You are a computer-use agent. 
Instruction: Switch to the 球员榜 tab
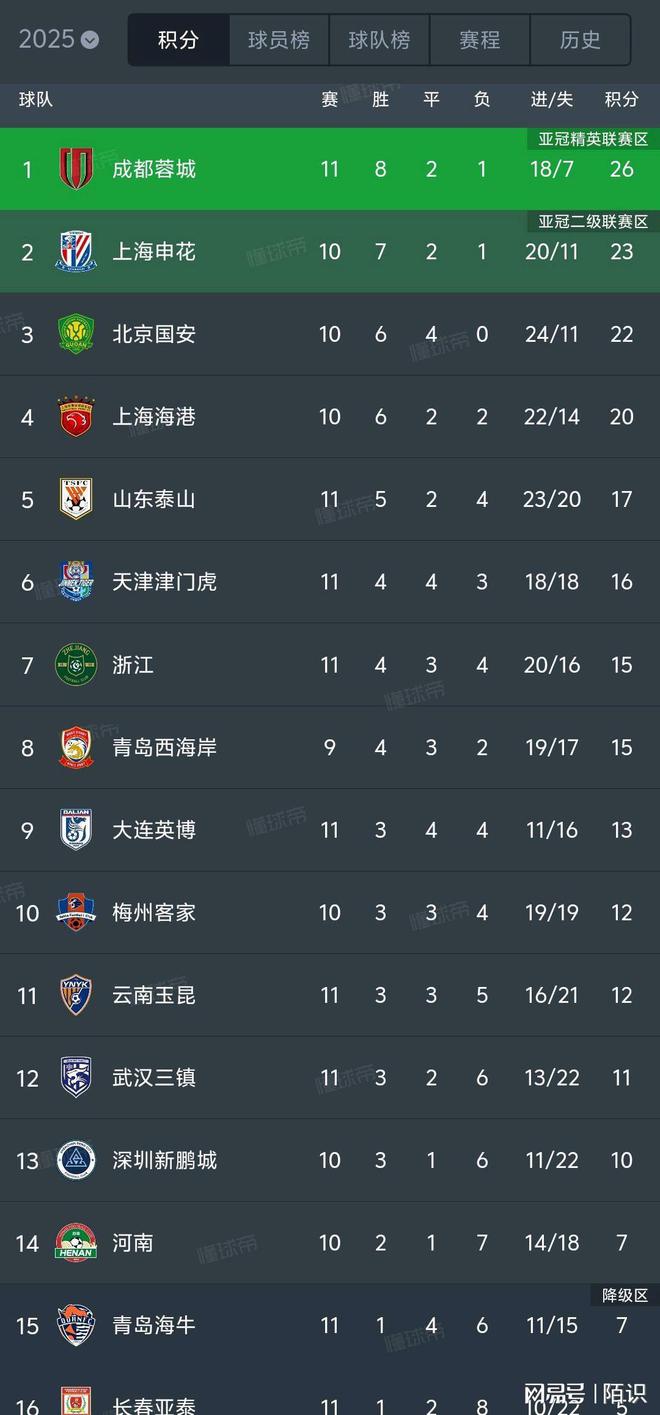point(279,40)
